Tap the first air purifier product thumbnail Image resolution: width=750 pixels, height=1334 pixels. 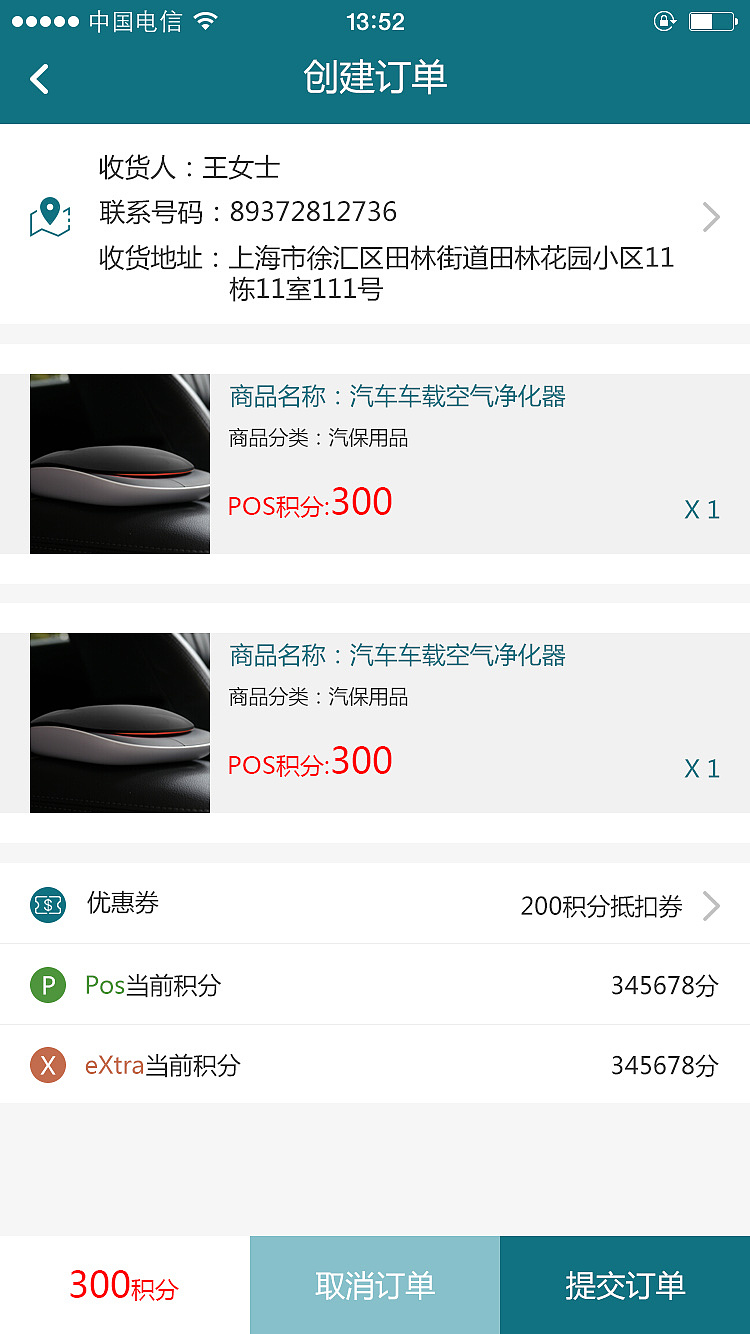pyautogui.click(x=120, y=463)
